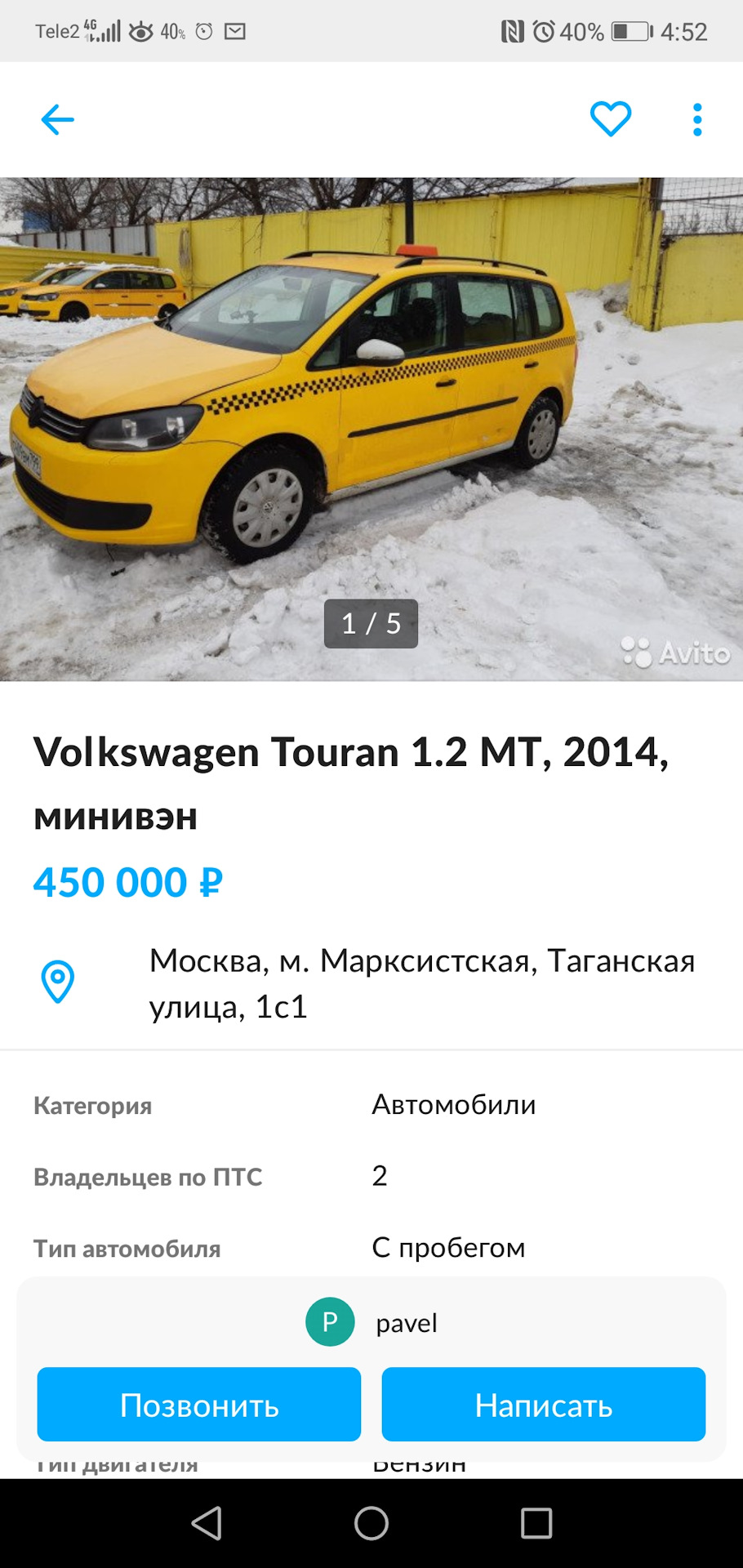Go back using the top arrow

[57, 120]
